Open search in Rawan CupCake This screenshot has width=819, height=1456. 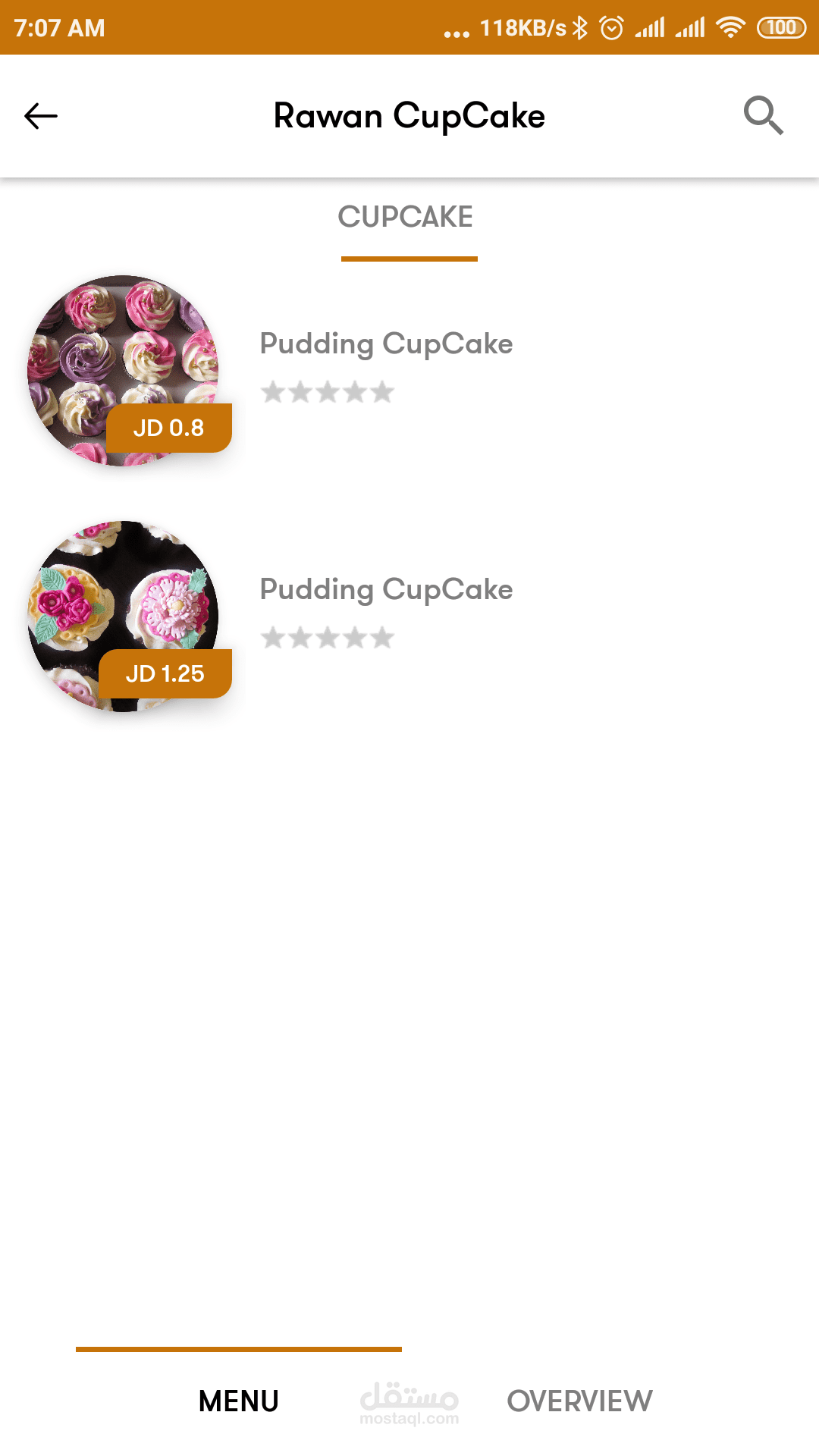coord(763,116)
